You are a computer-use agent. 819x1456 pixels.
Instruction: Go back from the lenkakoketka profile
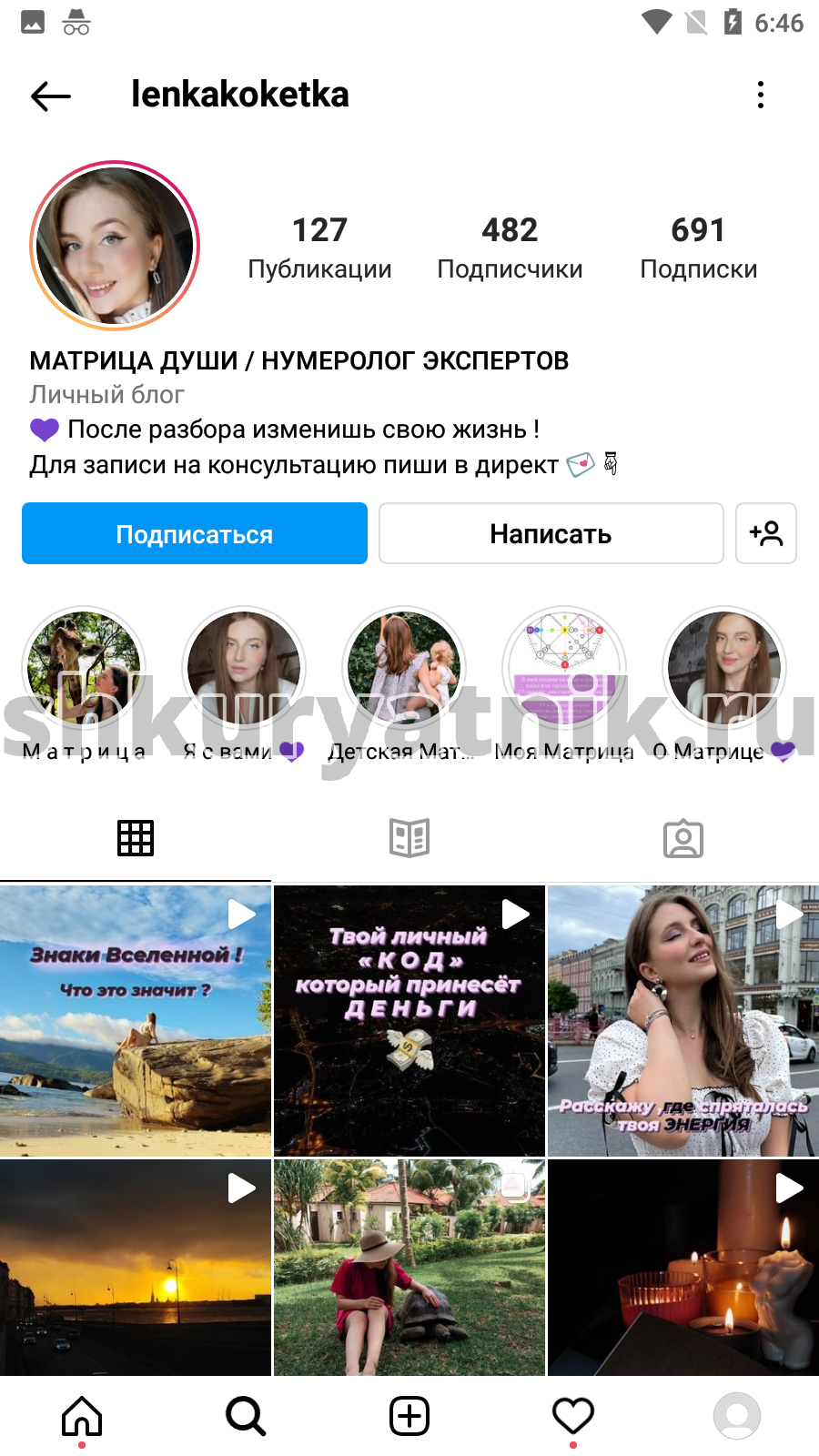pyautogui.click(x=51, y=96)
